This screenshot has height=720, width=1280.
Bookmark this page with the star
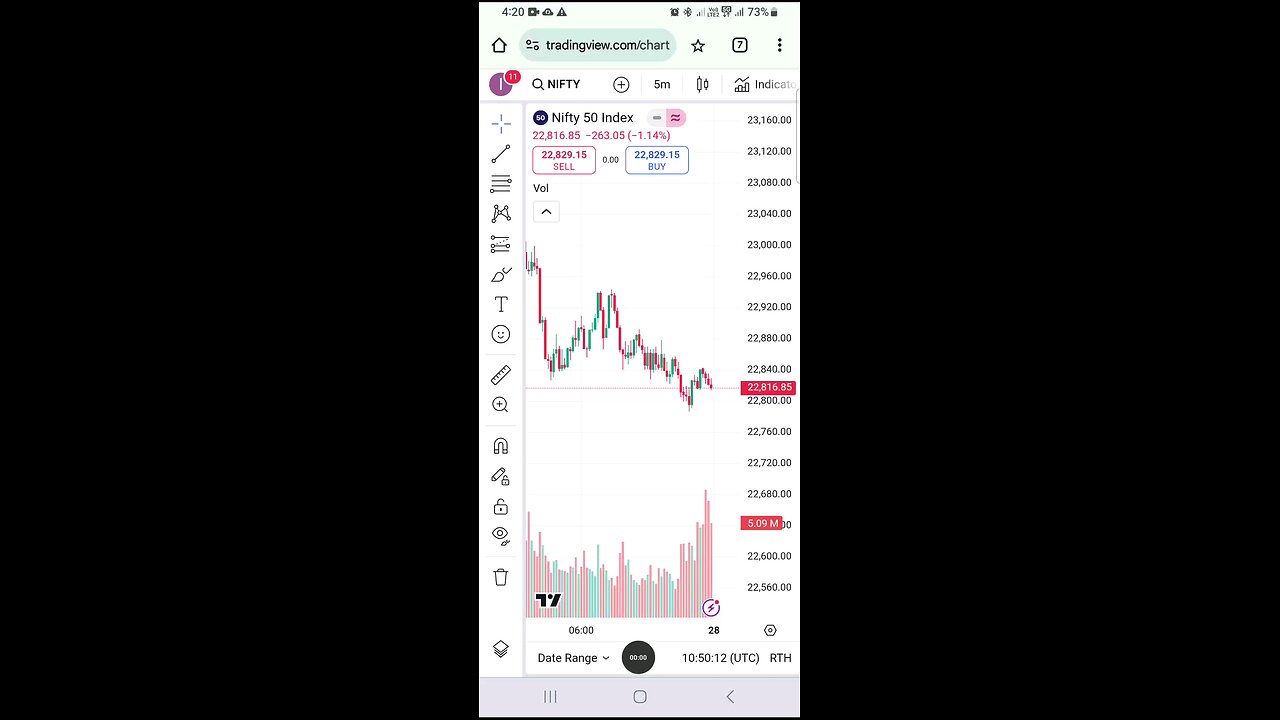click(698, 45)
